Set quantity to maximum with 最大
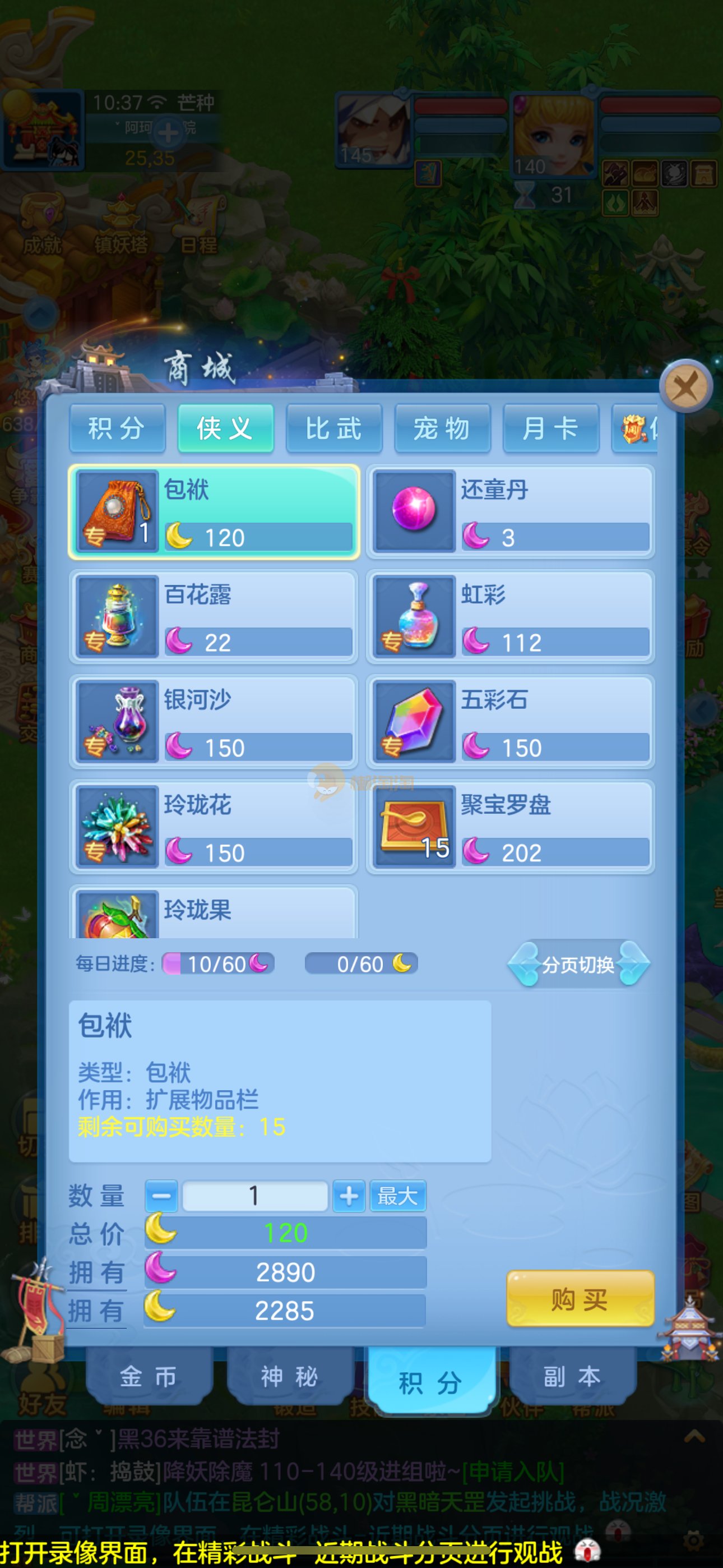 point(397,1196)
